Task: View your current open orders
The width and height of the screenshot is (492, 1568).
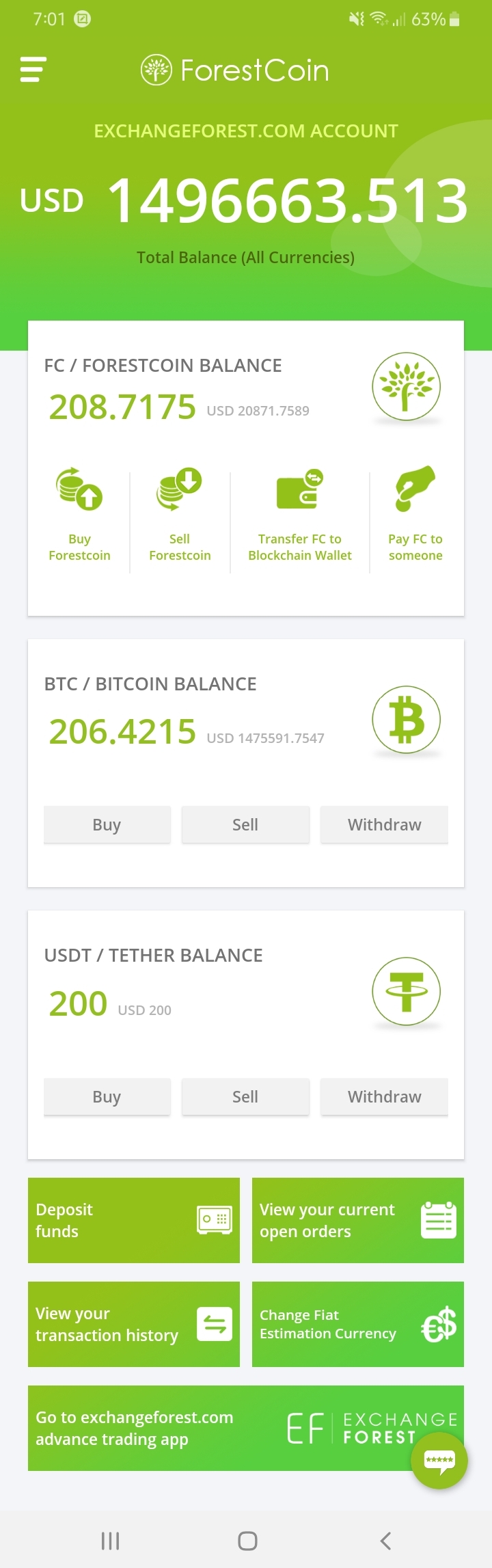Action: coord(357,1220)
